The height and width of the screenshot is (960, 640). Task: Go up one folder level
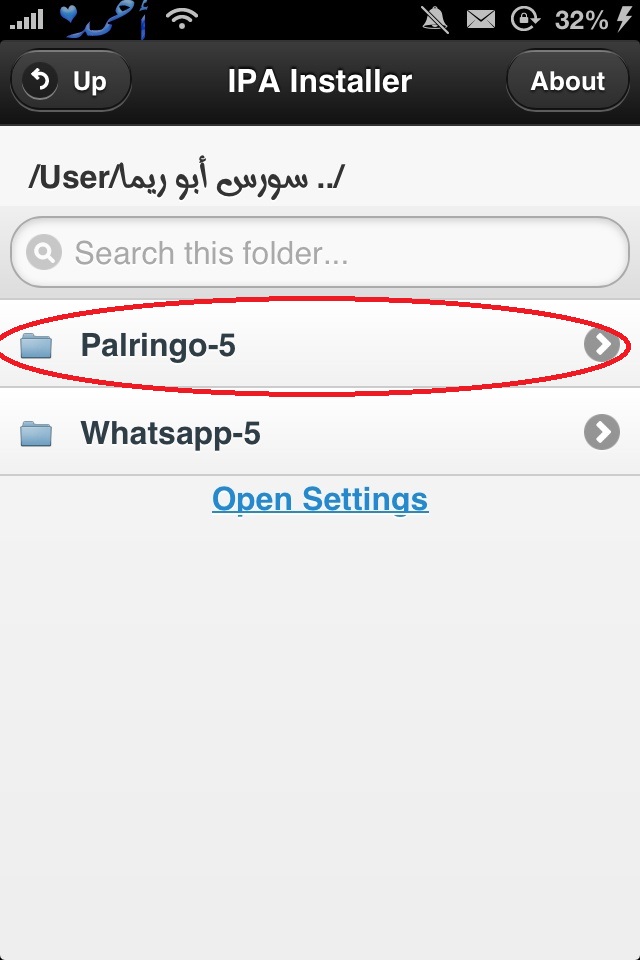(x=71, y=81)
